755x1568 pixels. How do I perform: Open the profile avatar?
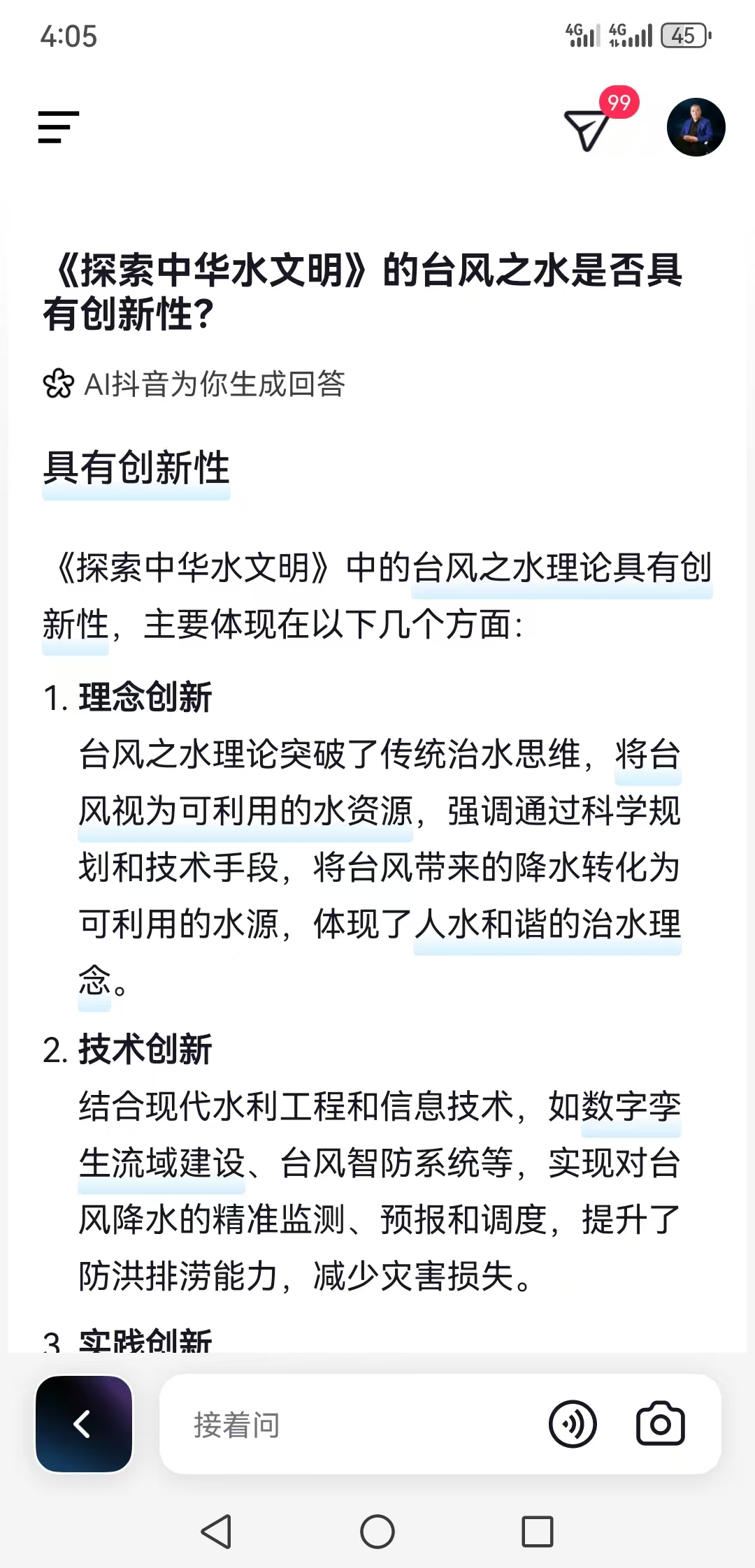696,127
